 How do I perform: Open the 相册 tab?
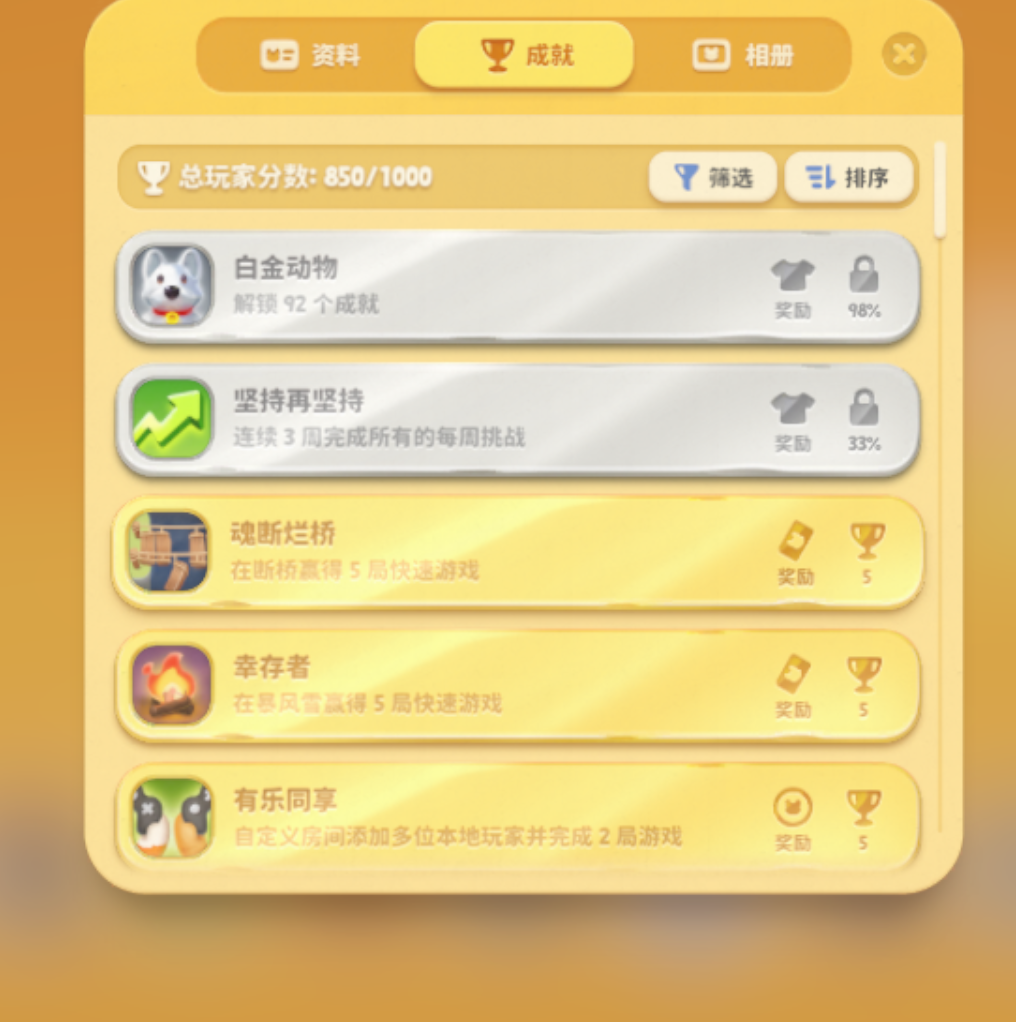click(742, 55)
